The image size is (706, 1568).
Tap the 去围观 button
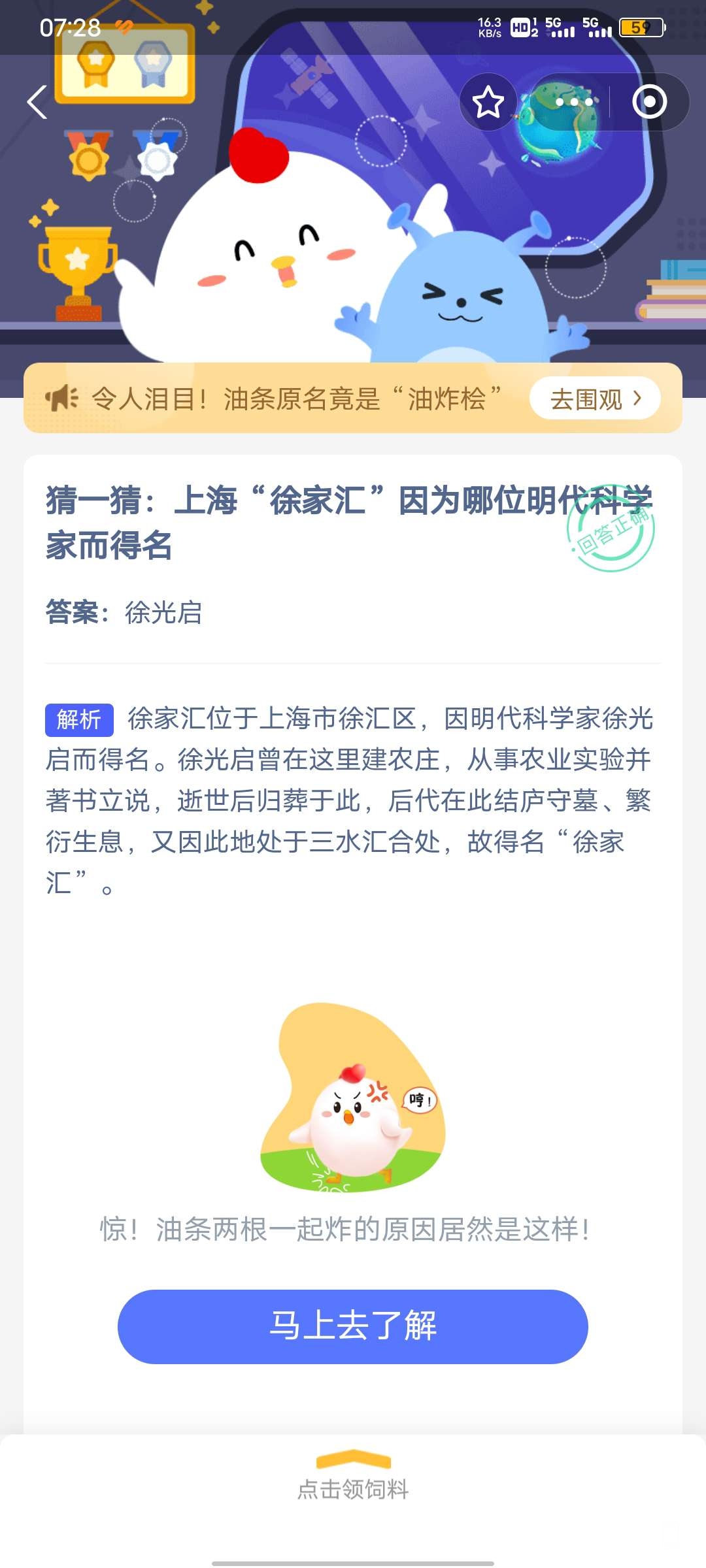click(x=595, y=399)
